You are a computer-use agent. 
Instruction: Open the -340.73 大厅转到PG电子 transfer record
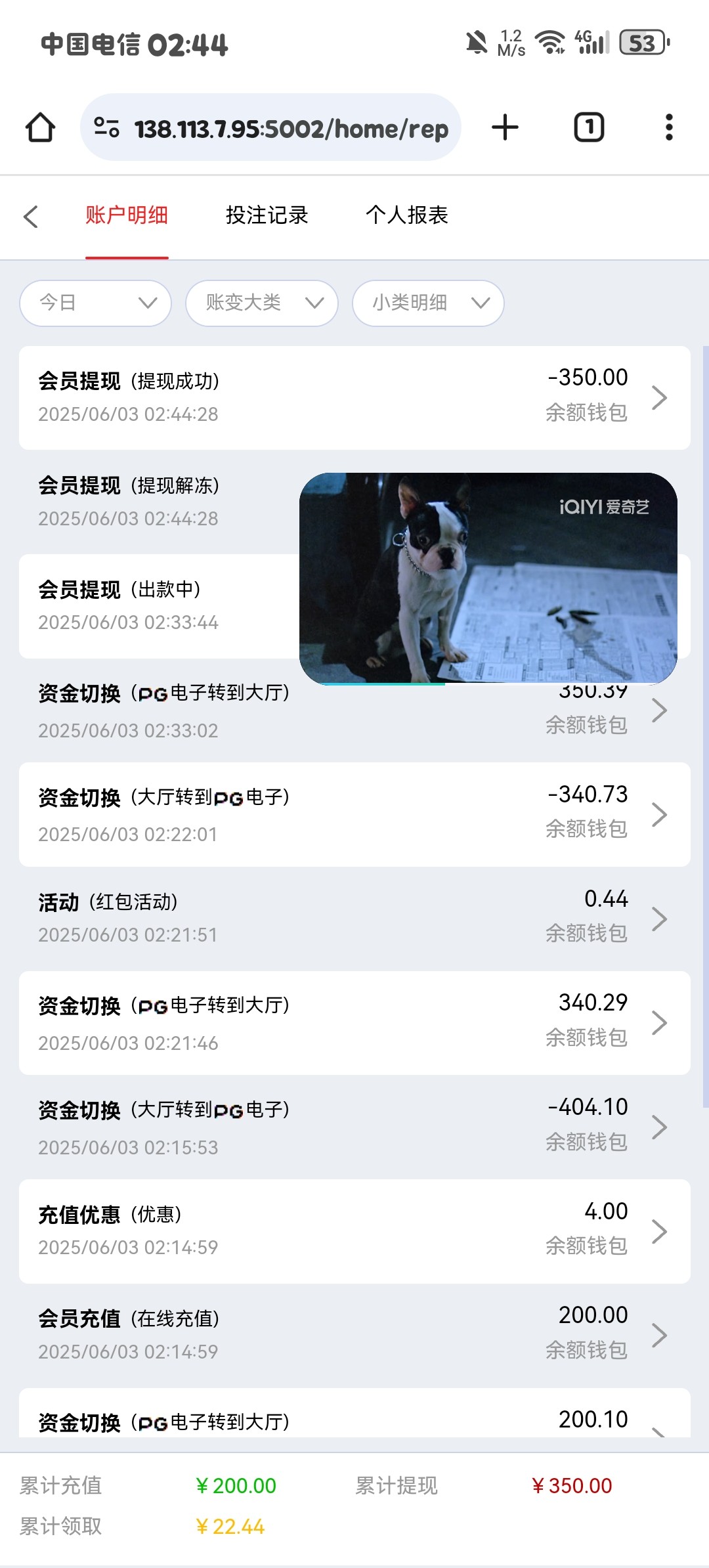pyautogui.click(x=354, y=814)
